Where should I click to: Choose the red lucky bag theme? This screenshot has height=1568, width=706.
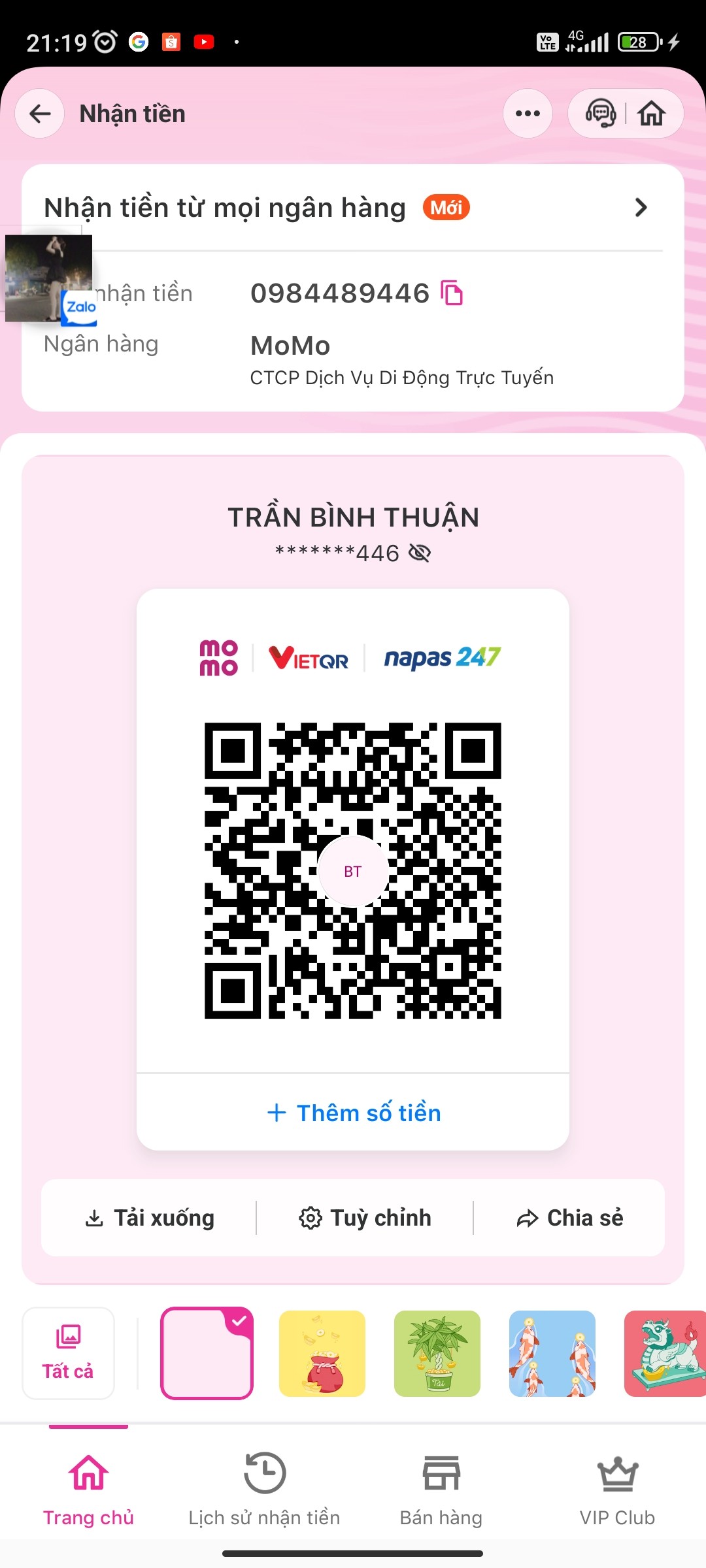tap(322, 1353)
